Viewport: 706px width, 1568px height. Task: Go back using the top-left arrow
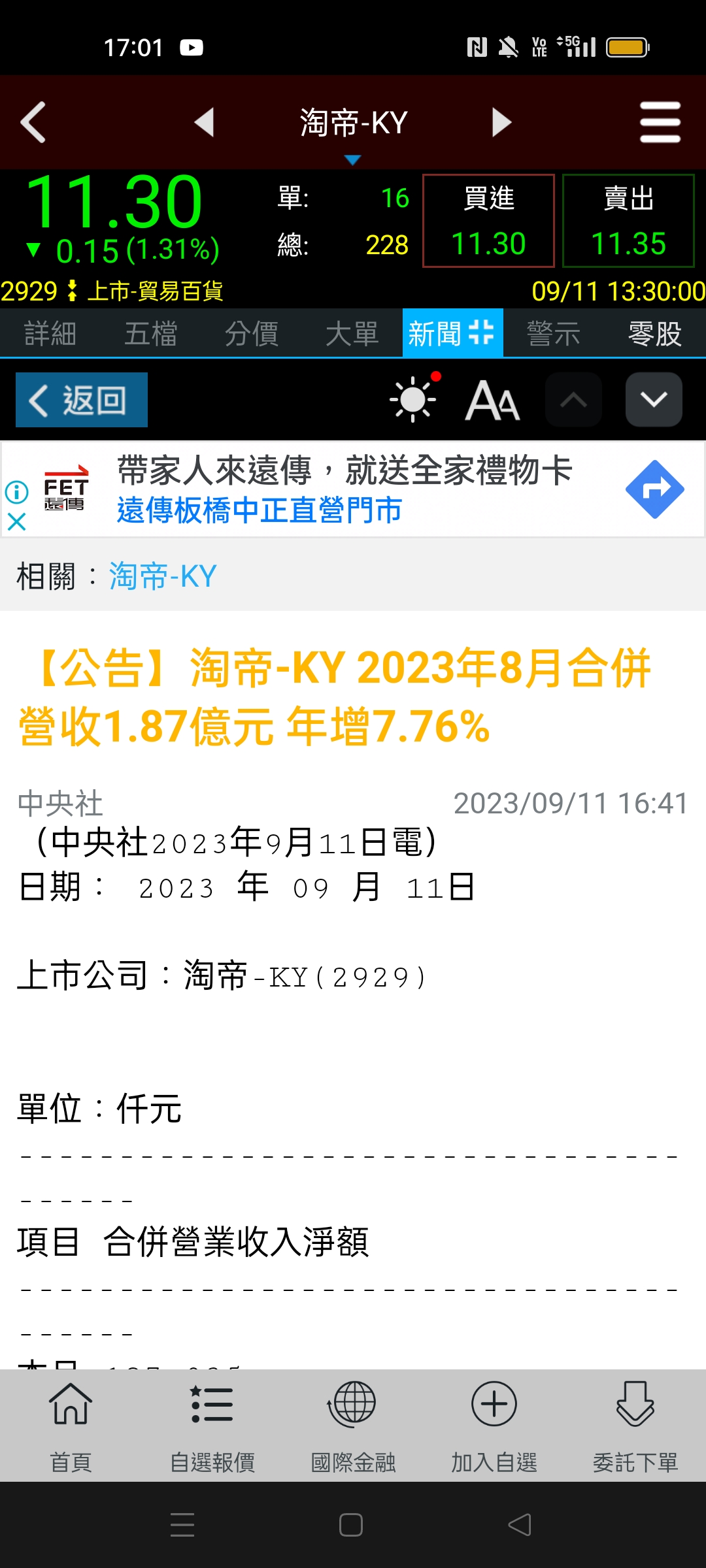pyautogui.click(x=34, y=122)
